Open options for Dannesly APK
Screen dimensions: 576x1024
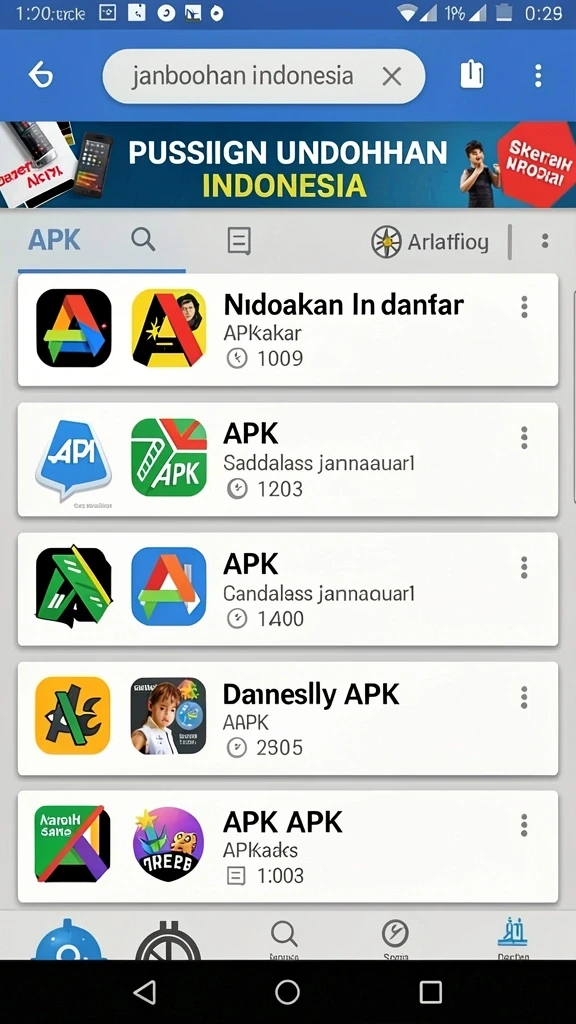click(524, 697)
